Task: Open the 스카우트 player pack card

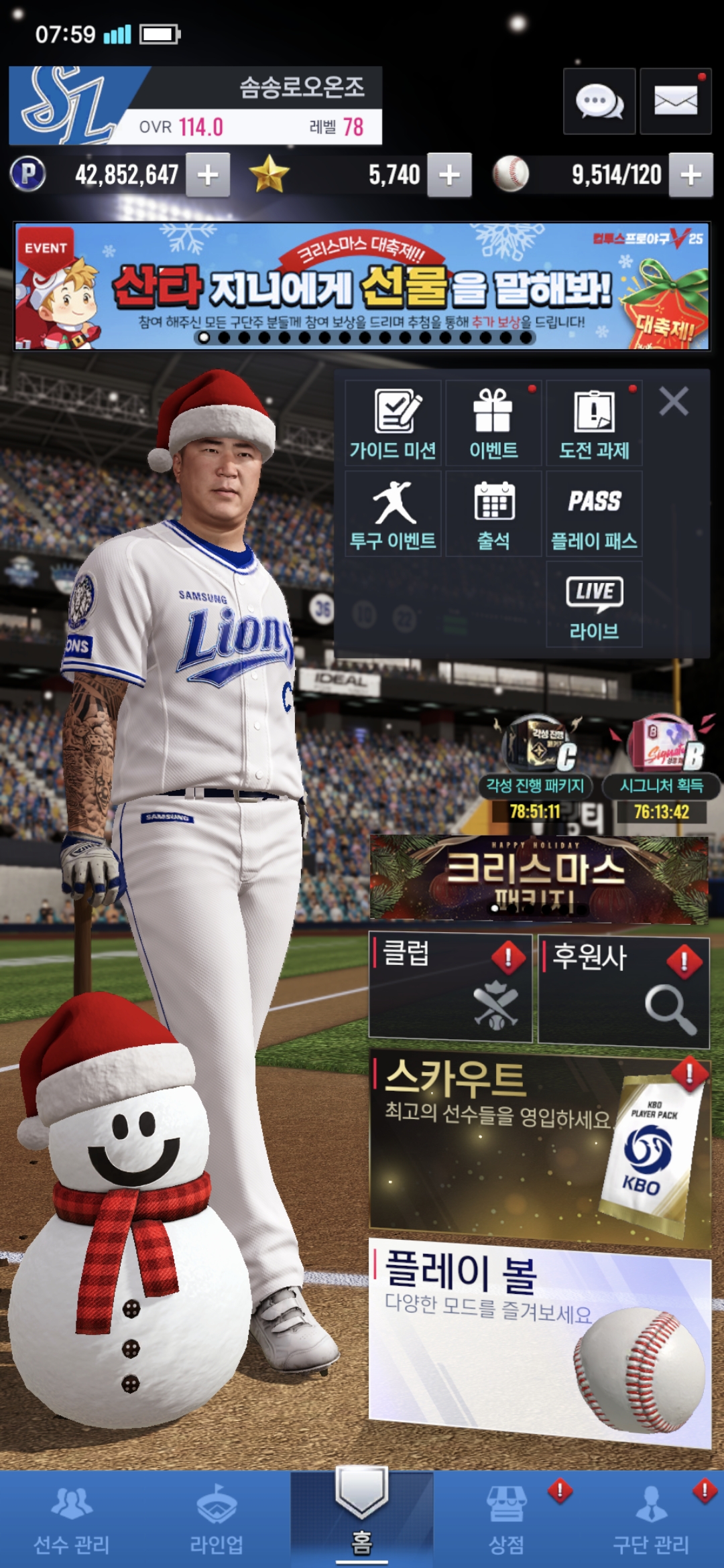Action: tap(539, 1147)
